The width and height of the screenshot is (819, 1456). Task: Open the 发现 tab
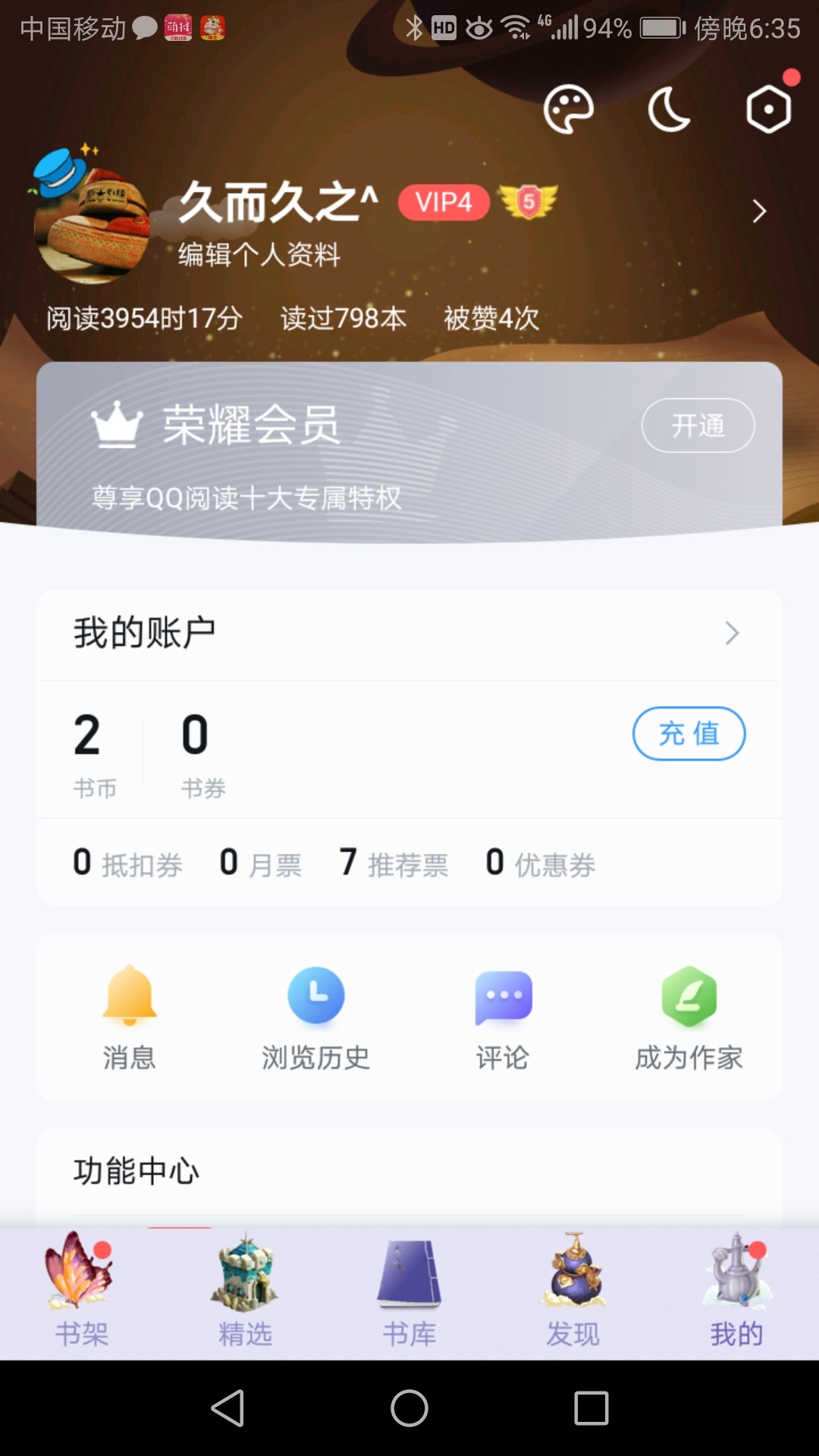pos(573,1291)
